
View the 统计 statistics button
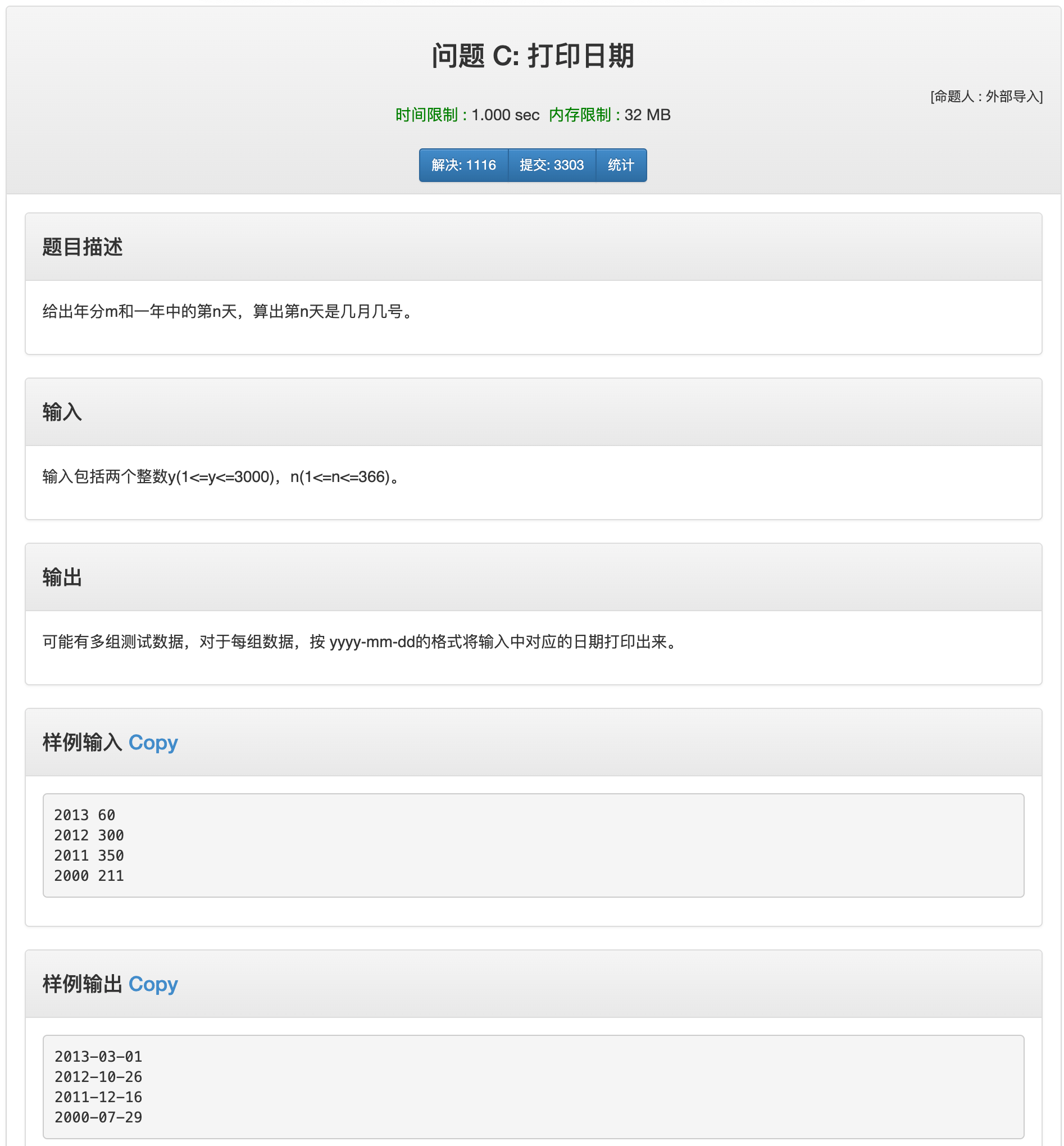(x=621, y=165)
